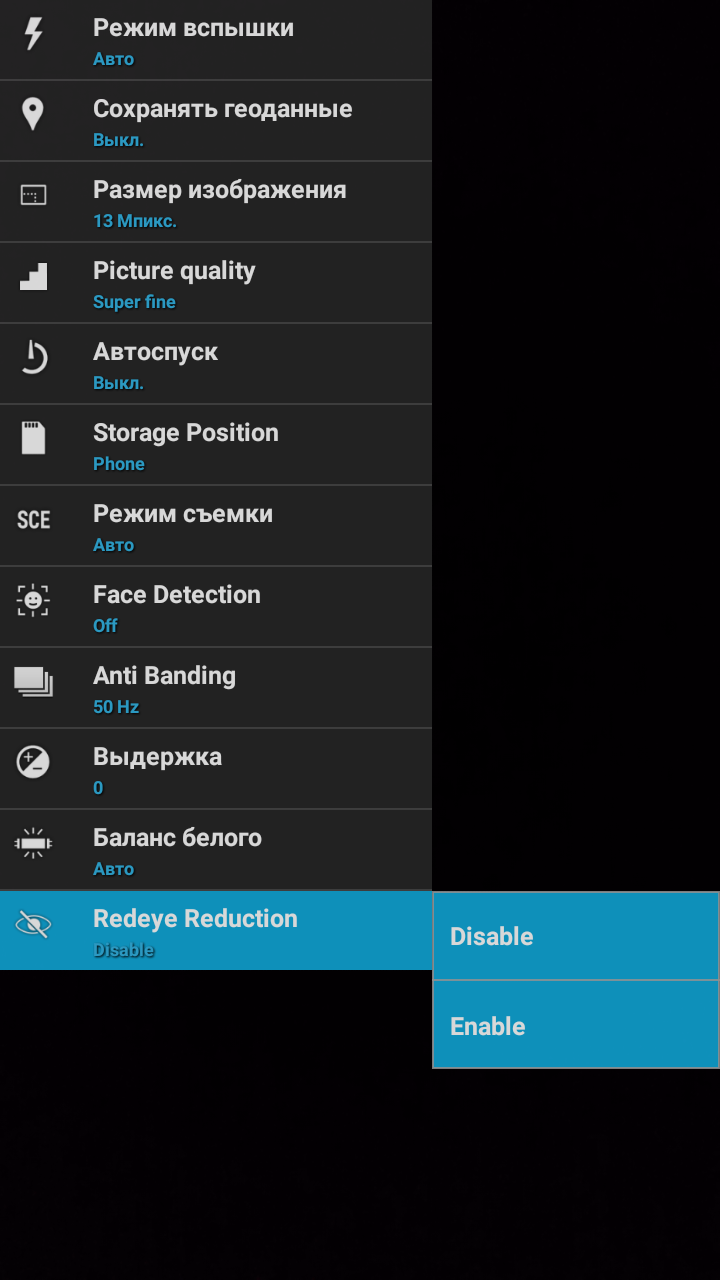Open Режим съемки scene mode
The image size is (720, 1280).
[x=216, y=526]
